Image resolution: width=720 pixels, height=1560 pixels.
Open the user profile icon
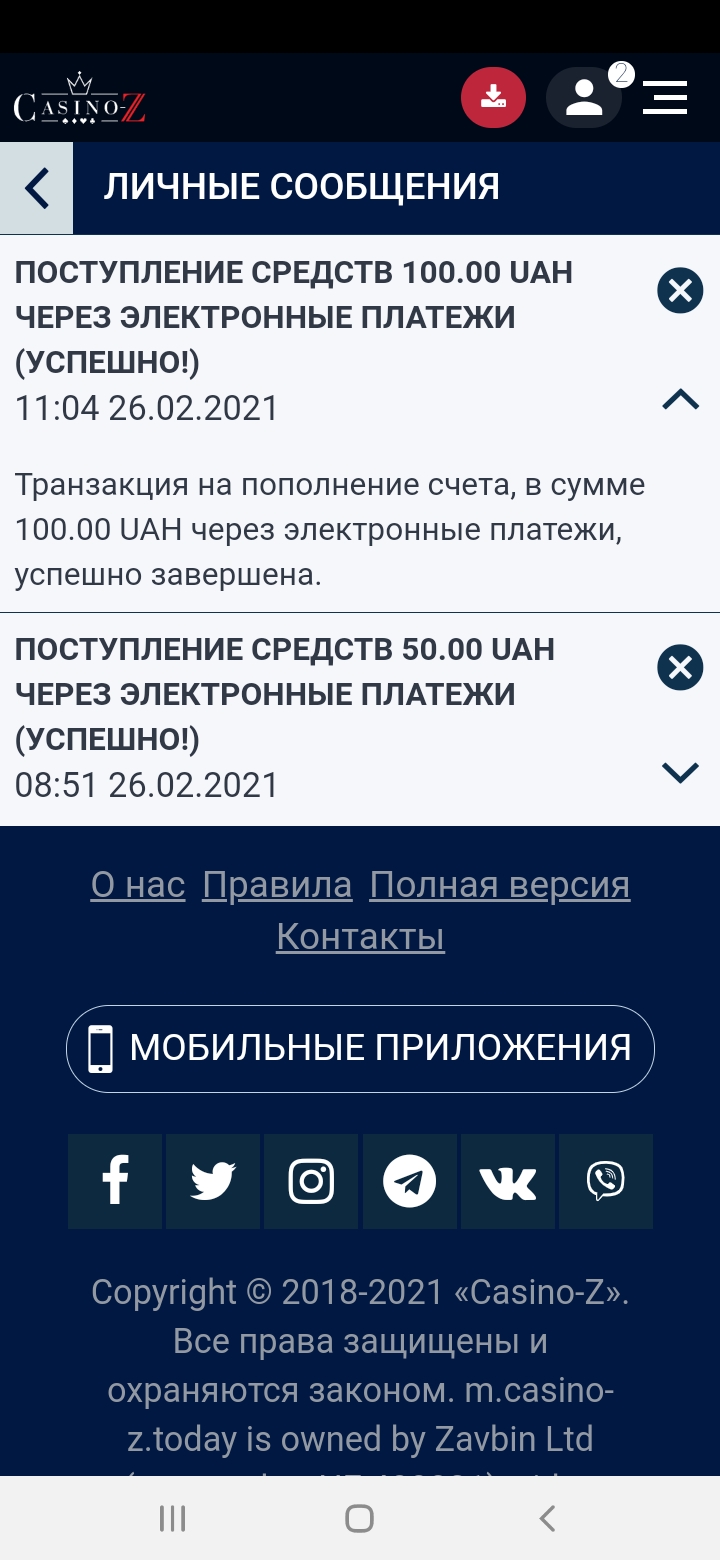point(584,97)
